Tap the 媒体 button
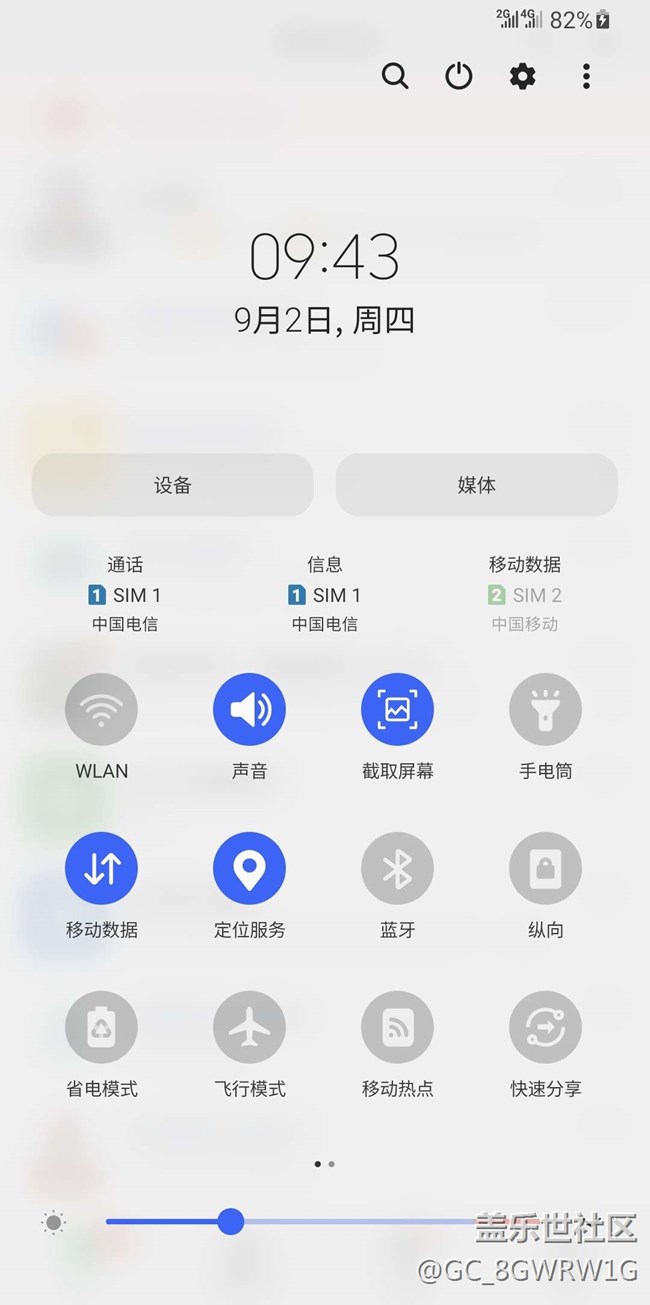650x1305 pixels. click(x=477, y=485)
